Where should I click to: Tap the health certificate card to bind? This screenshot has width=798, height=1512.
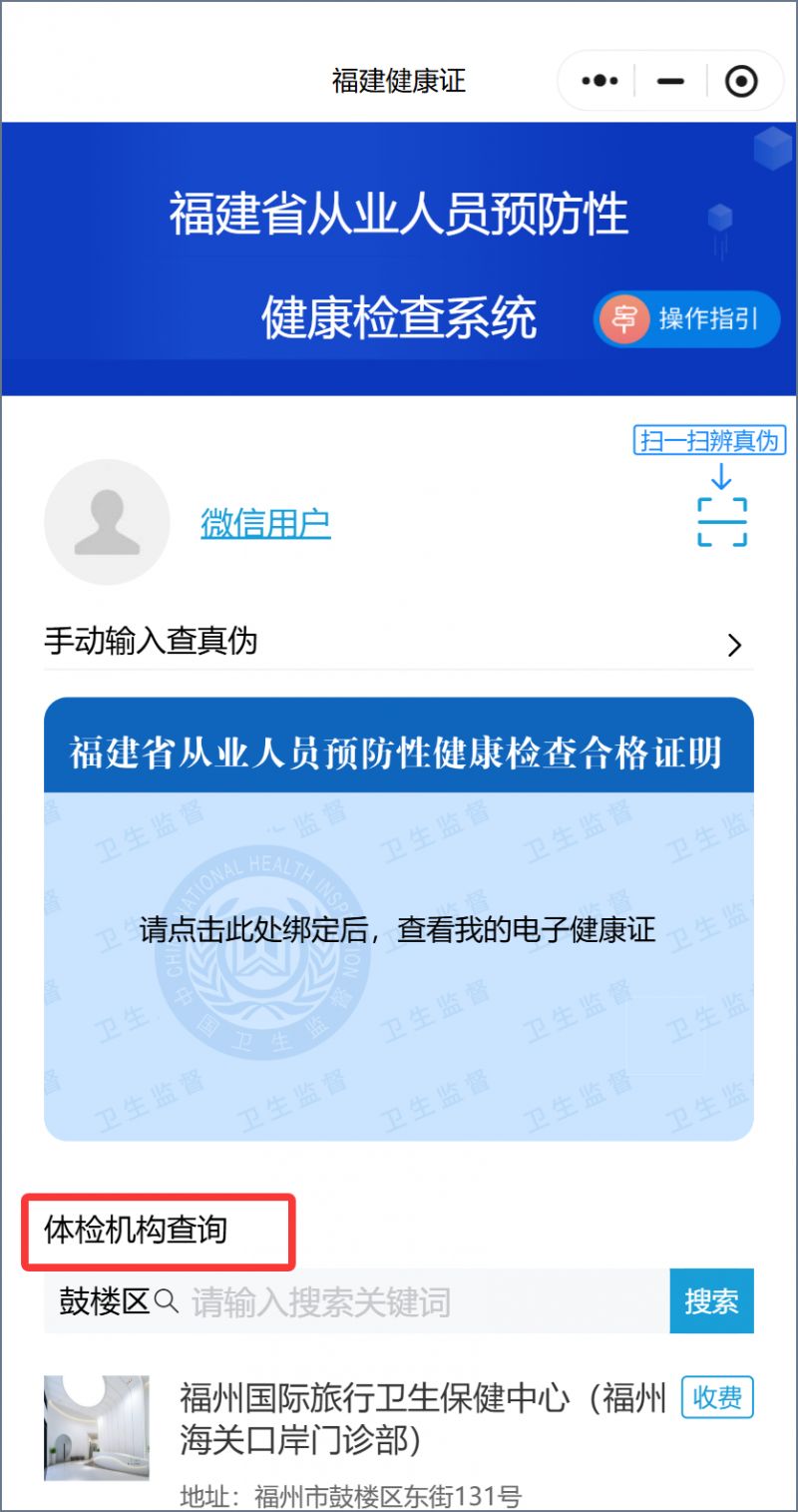click(x=399, y=930)
